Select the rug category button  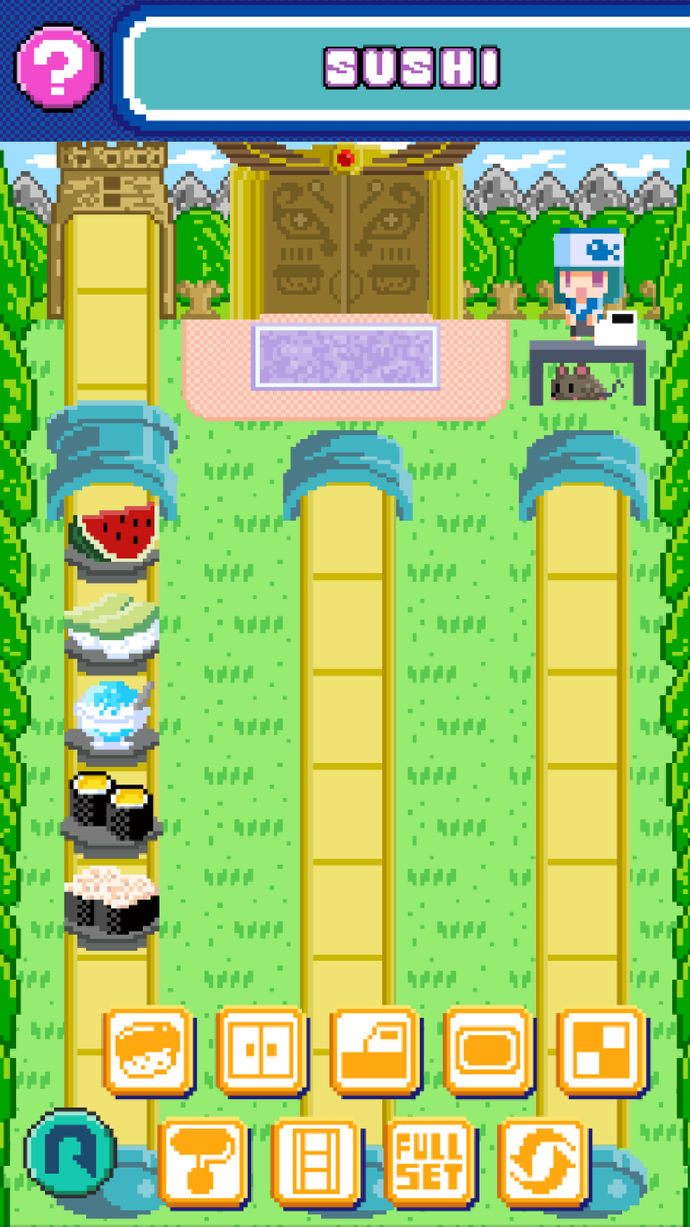click(488, 1052)
